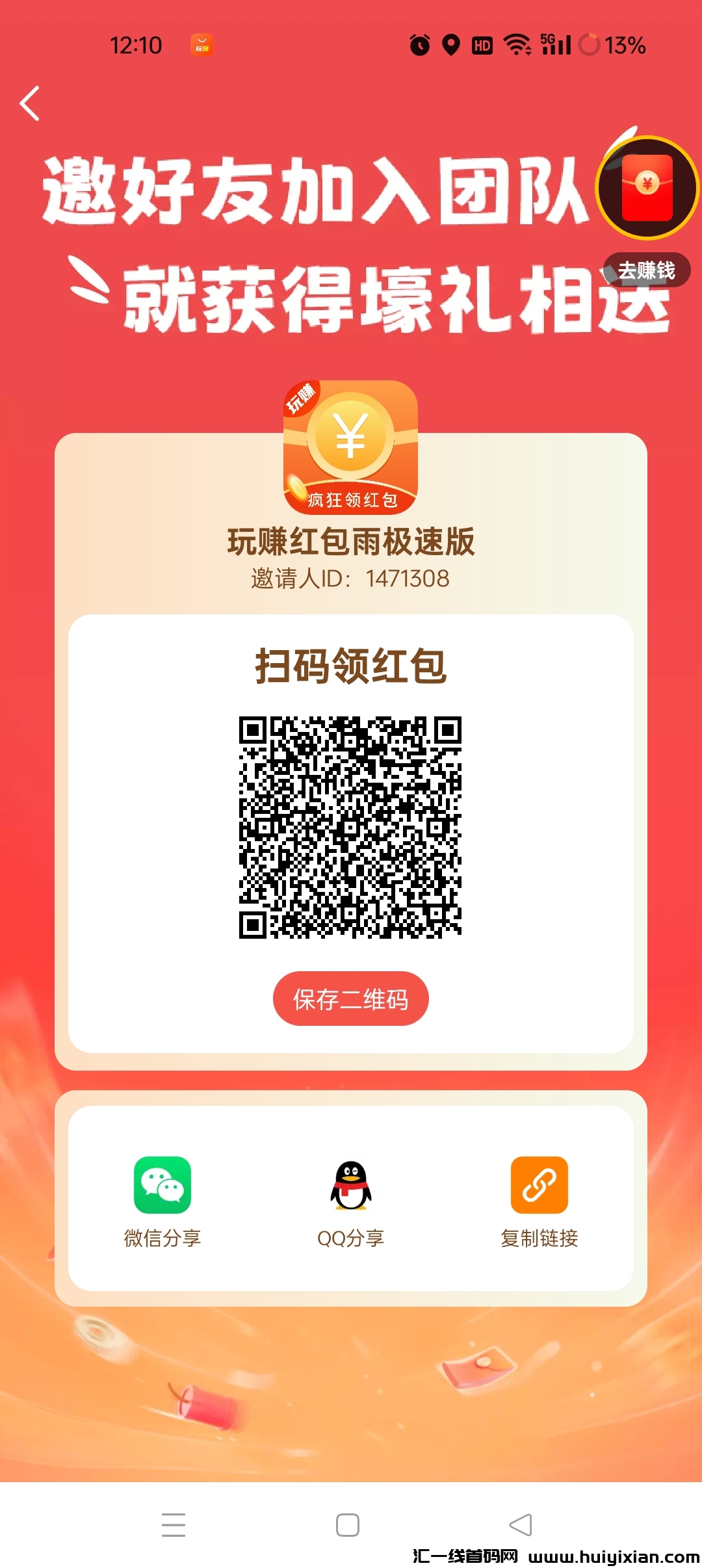Share the invite via QQ分享
Screen dimensions: 702x1568
[351, 1201]
